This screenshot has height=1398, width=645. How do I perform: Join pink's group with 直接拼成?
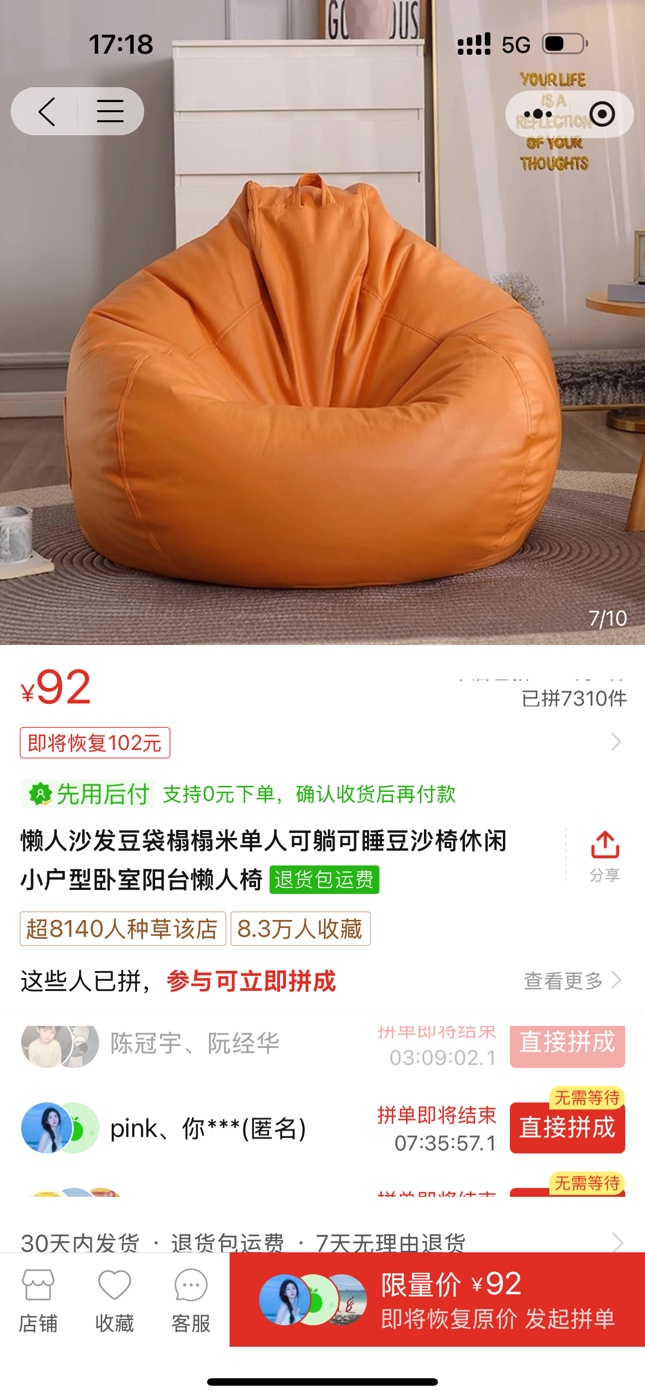567,1128
